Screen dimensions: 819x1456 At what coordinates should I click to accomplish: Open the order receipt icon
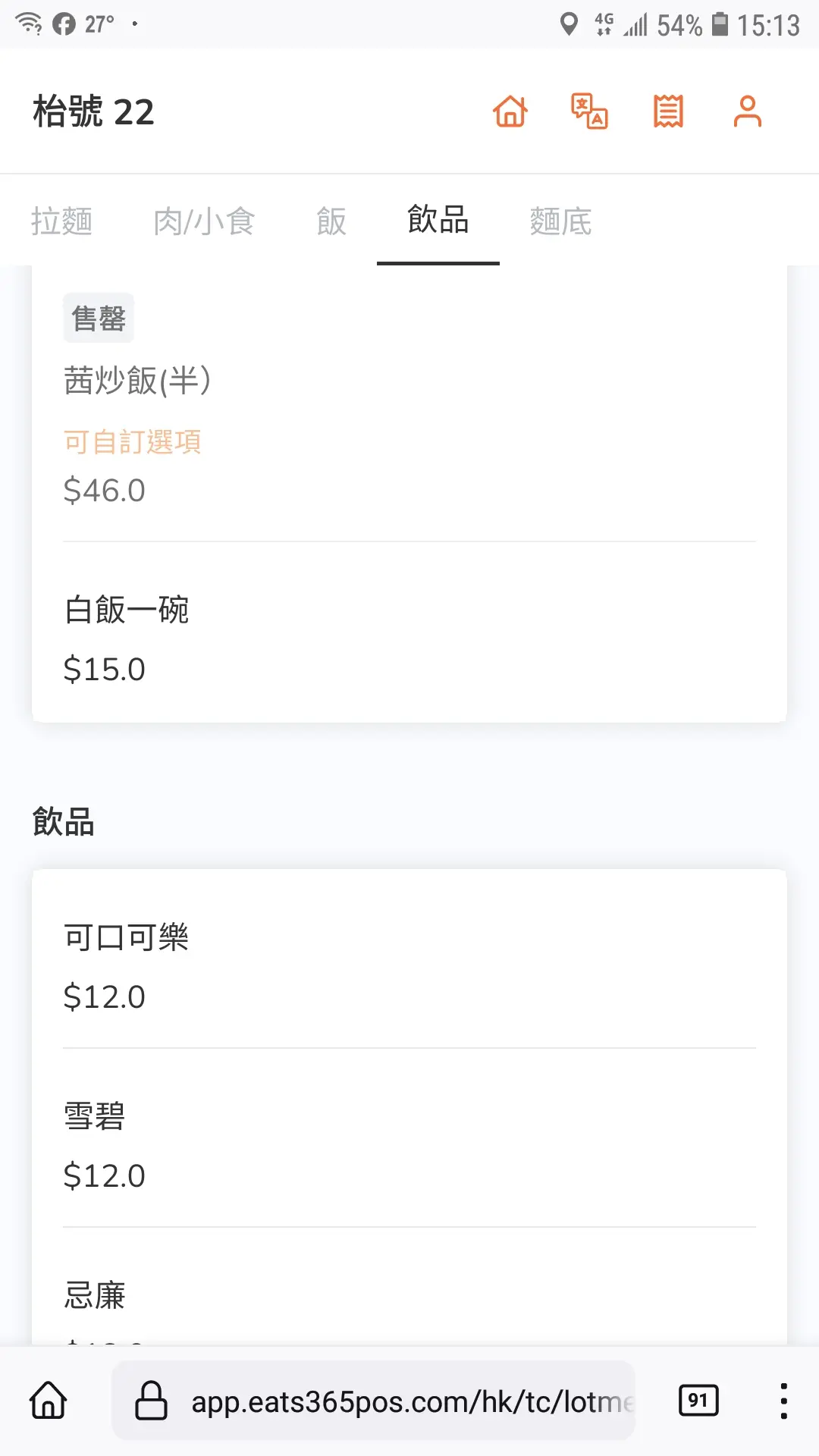668,111
